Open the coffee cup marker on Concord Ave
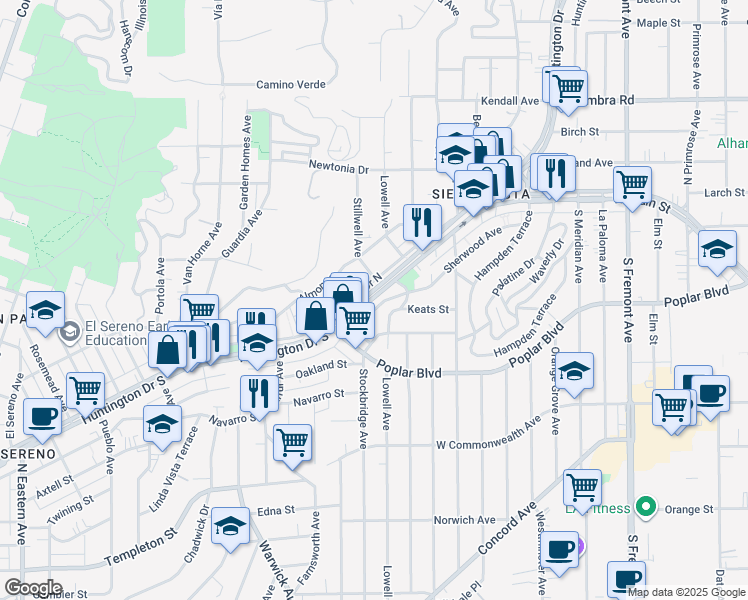 pyautogui.click(x=560, y=550)
